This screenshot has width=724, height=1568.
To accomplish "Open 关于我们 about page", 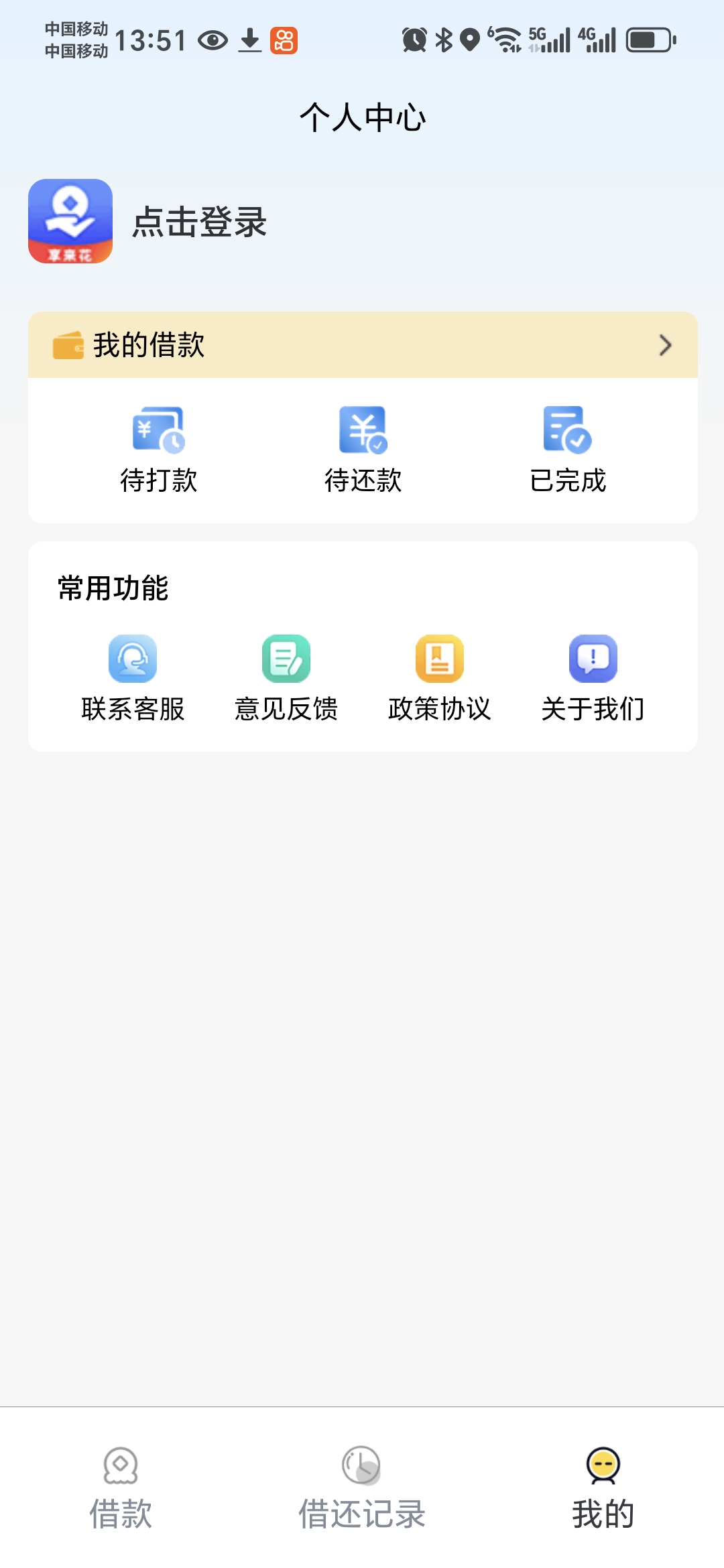I will point(593,678).
